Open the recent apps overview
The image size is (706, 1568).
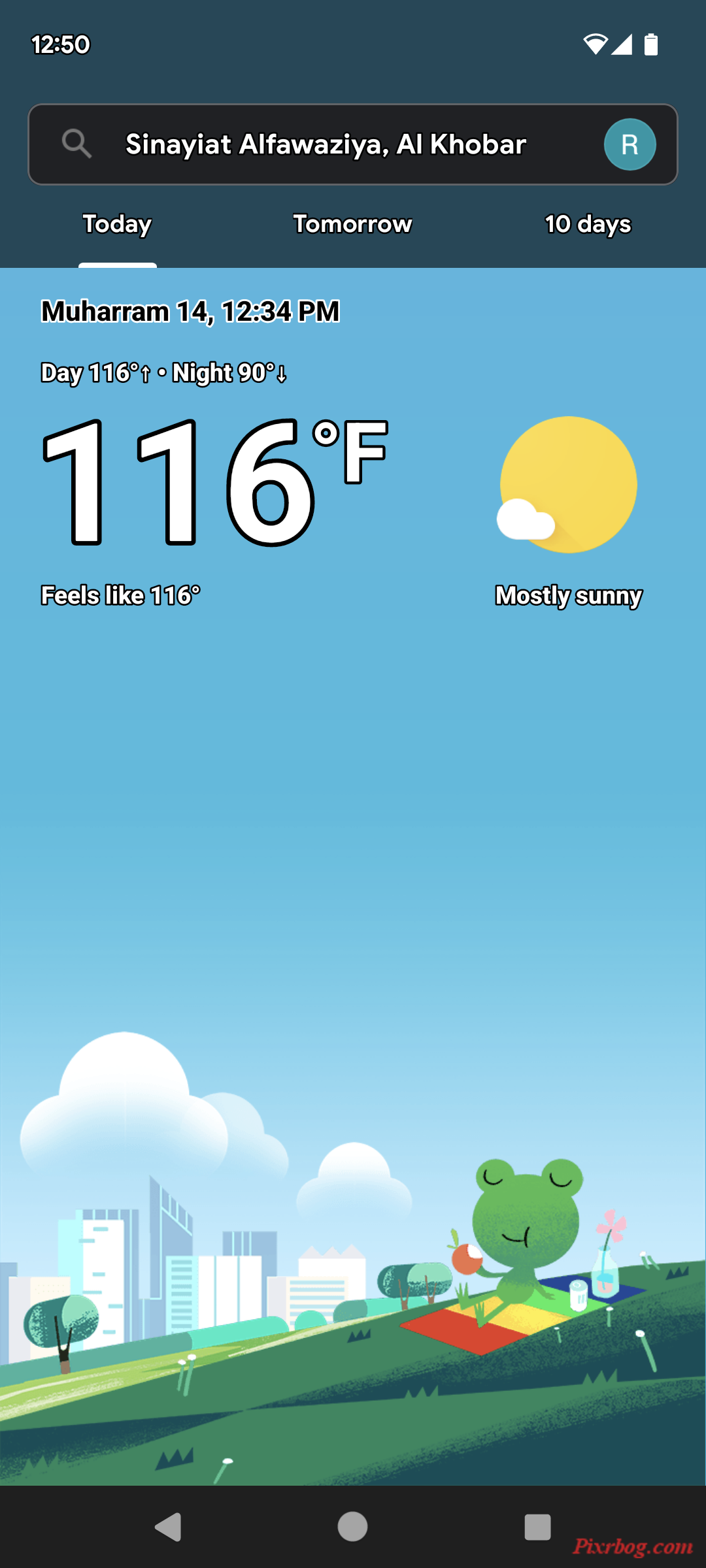537,1527
